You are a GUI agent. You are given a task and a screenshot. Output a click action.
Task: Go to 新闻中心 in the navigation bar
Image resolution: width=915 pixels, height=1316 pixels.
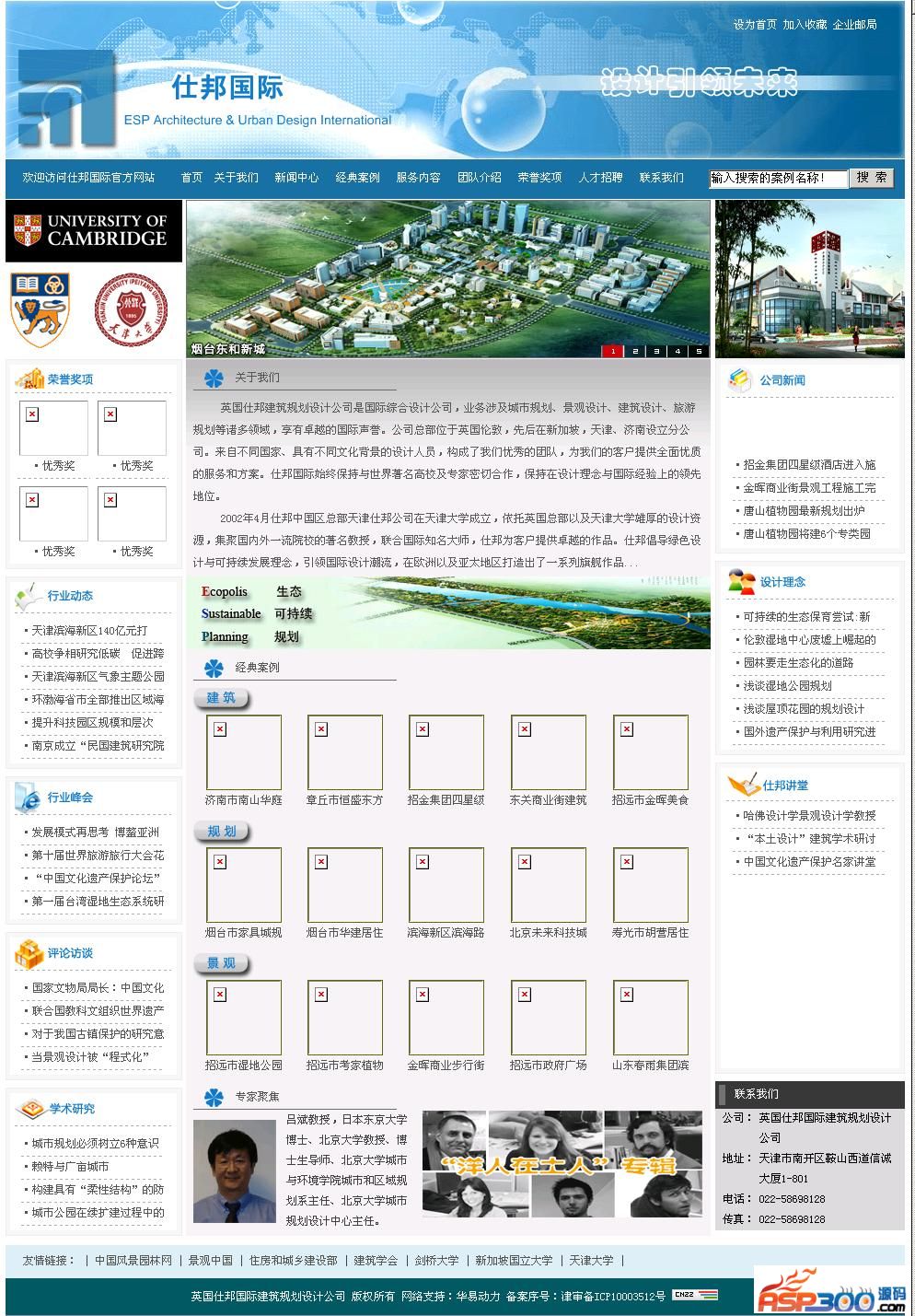click(x=296, y=178)
